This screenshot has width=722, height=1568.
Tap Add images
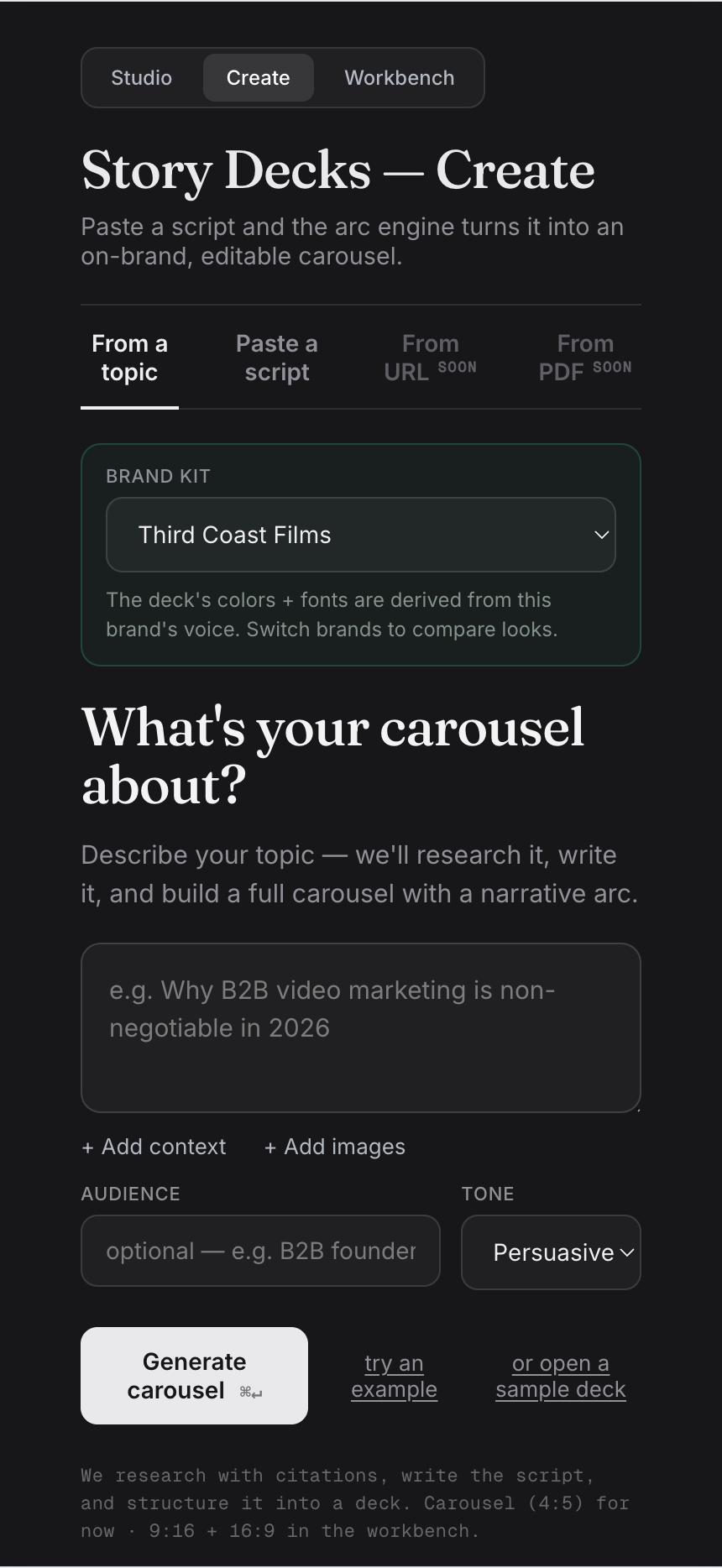point(334,1147)
